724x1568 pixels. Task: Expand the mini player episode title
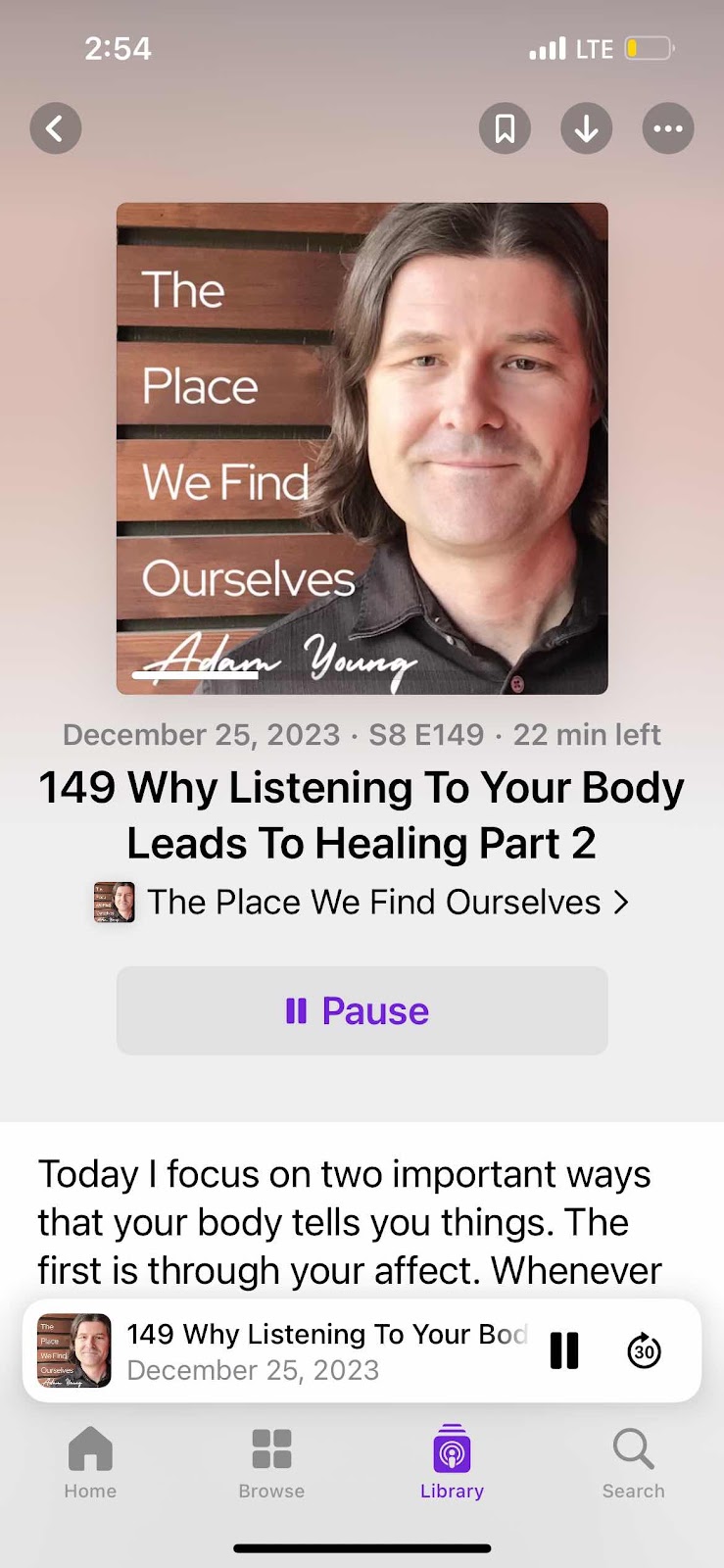(326, 1335)
